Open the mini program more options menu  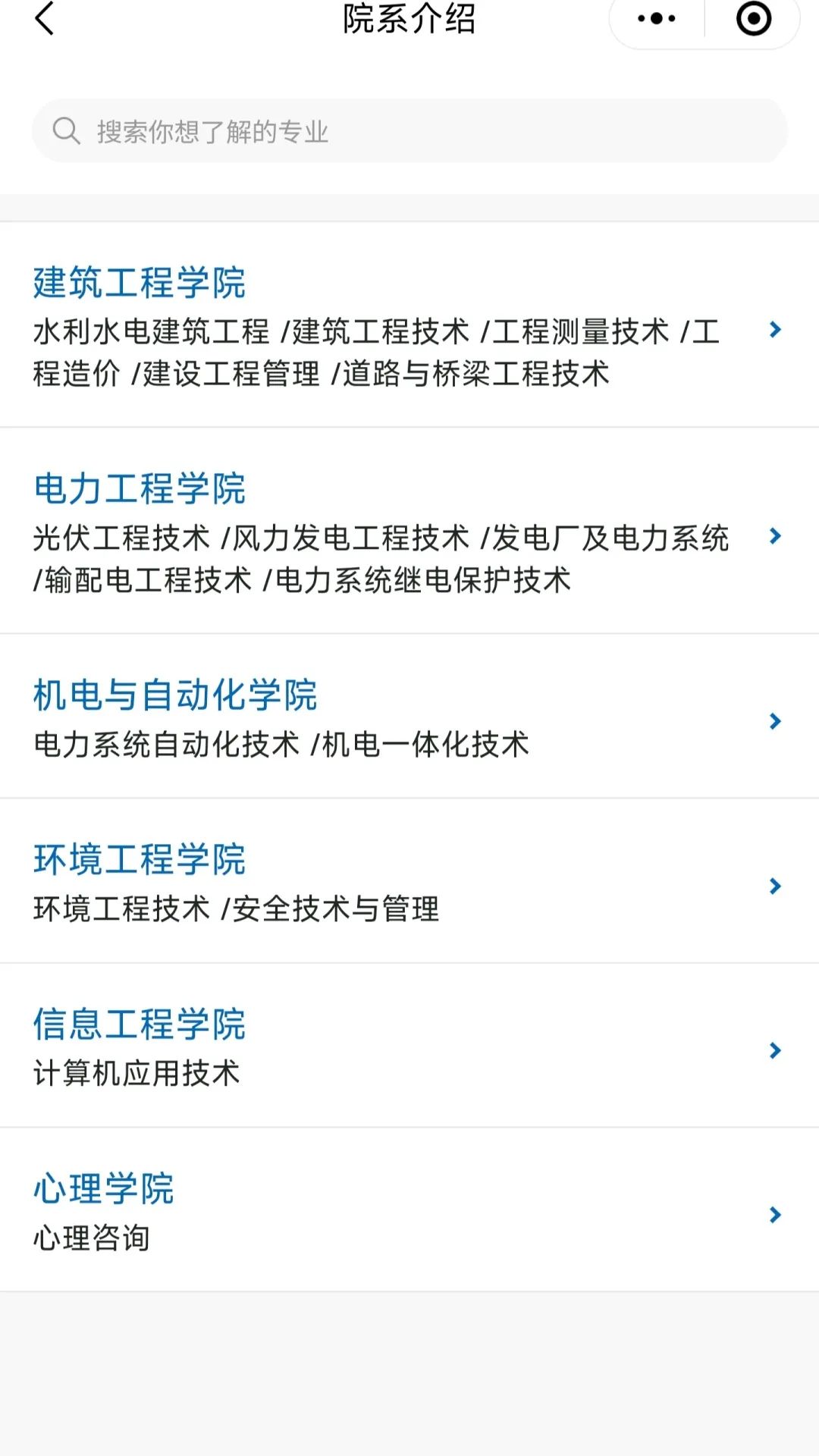[657, 19]
